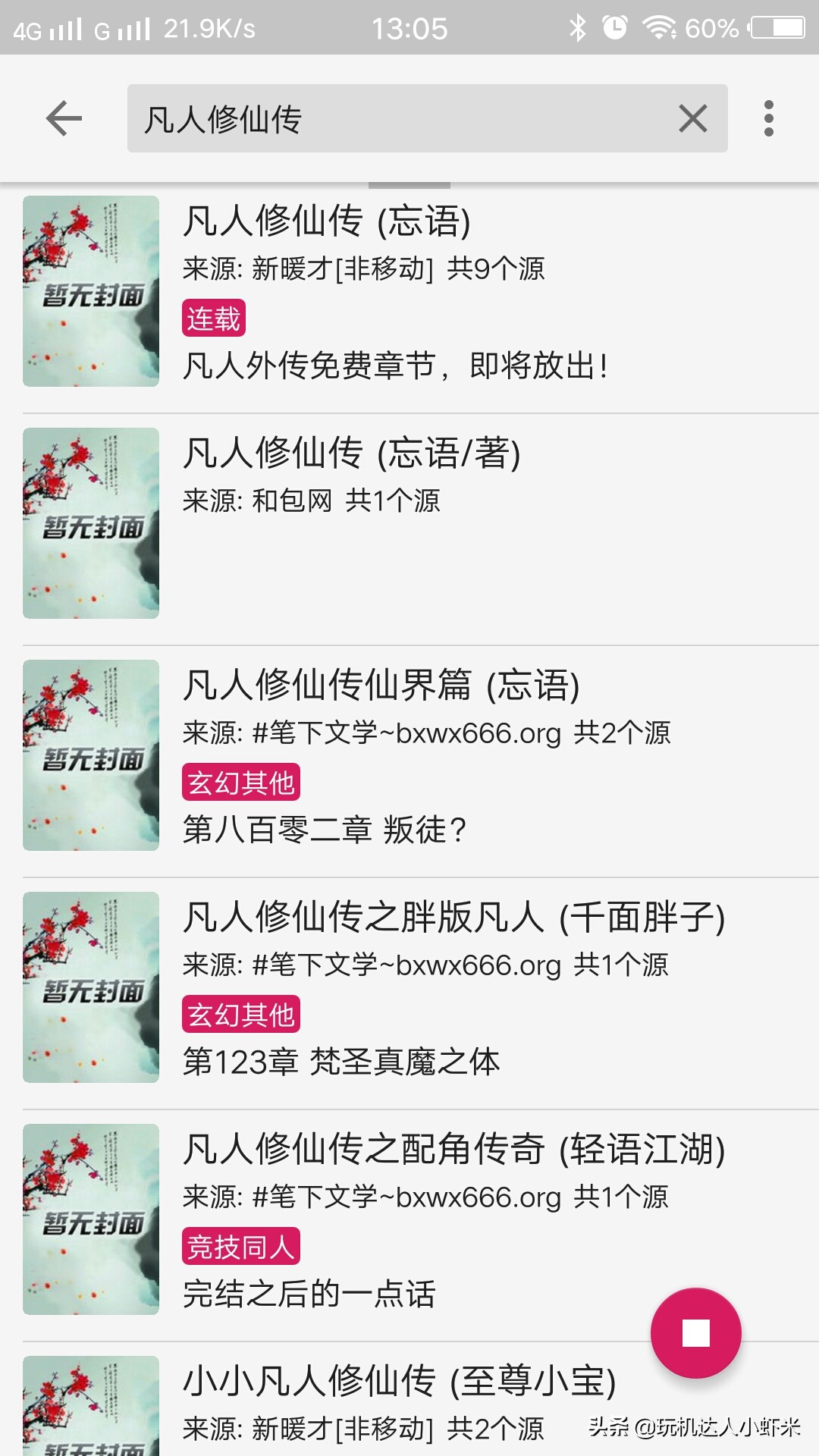Click the 玄幻其他 tag on 凡人修仙传仙界篇
This screenshot has width=819, height=1456.
pyautogui.click(x=241, y=783)
